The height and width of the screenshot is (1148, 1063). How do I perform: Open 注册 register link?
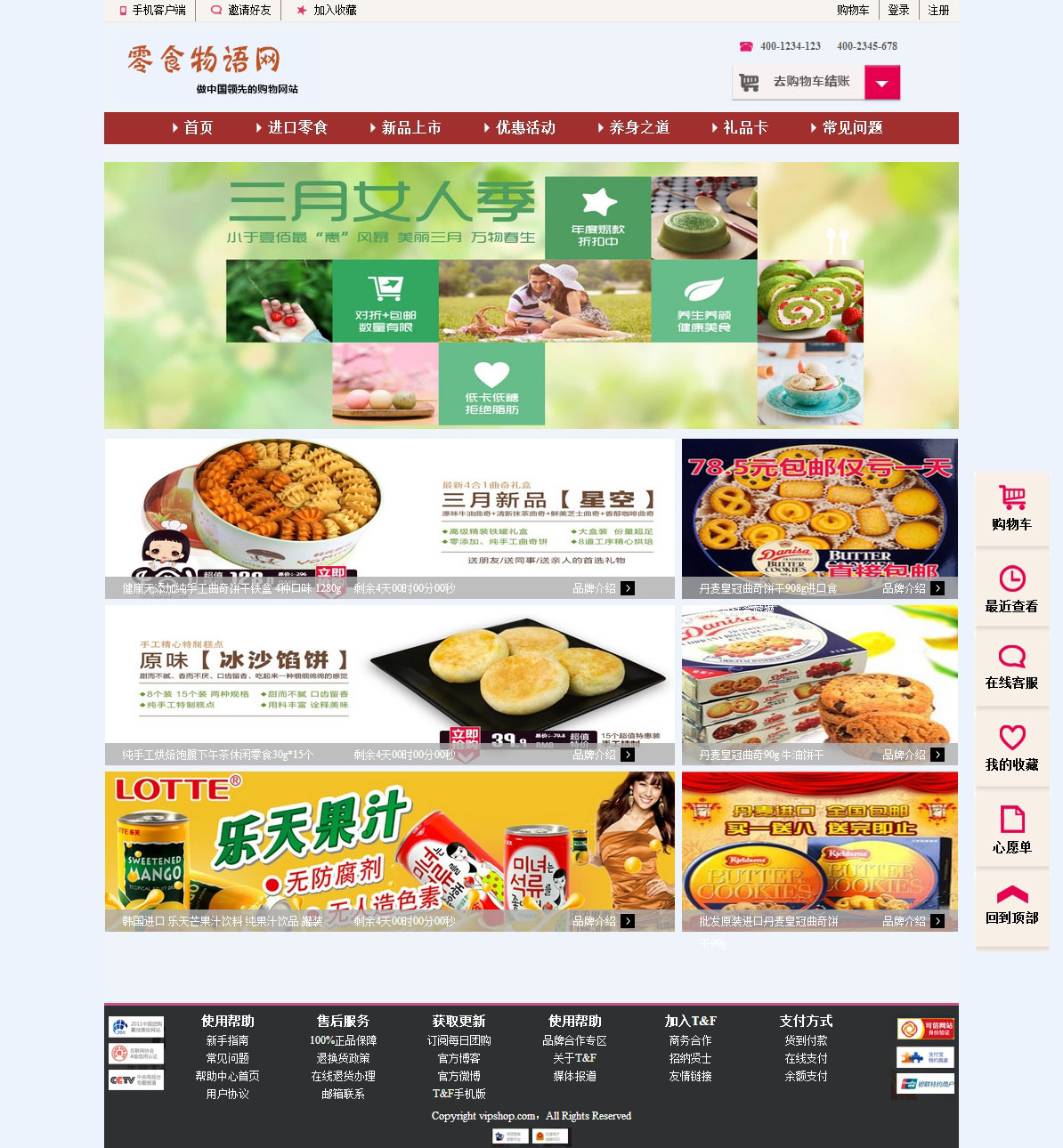click(938, 11)
